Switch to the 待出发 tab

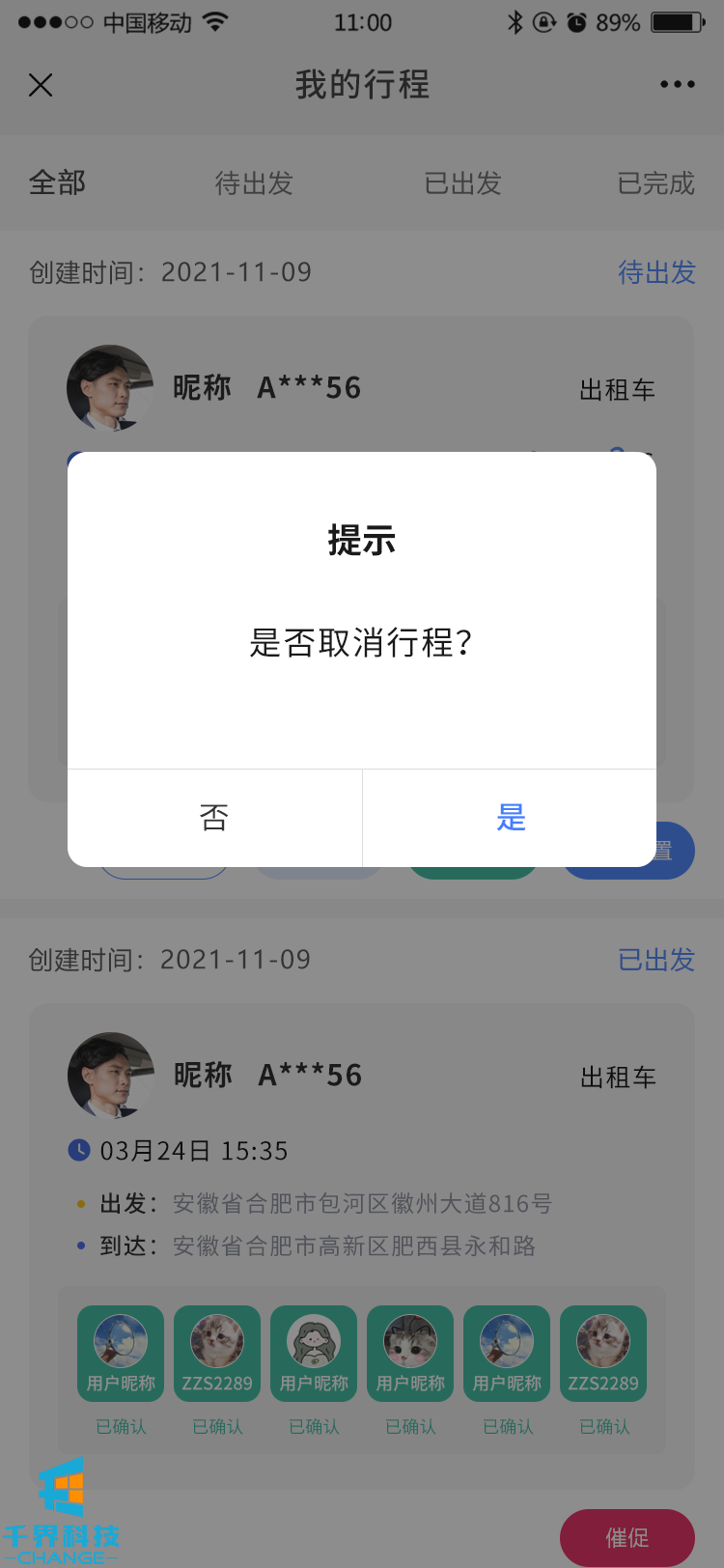coord(254,182)
